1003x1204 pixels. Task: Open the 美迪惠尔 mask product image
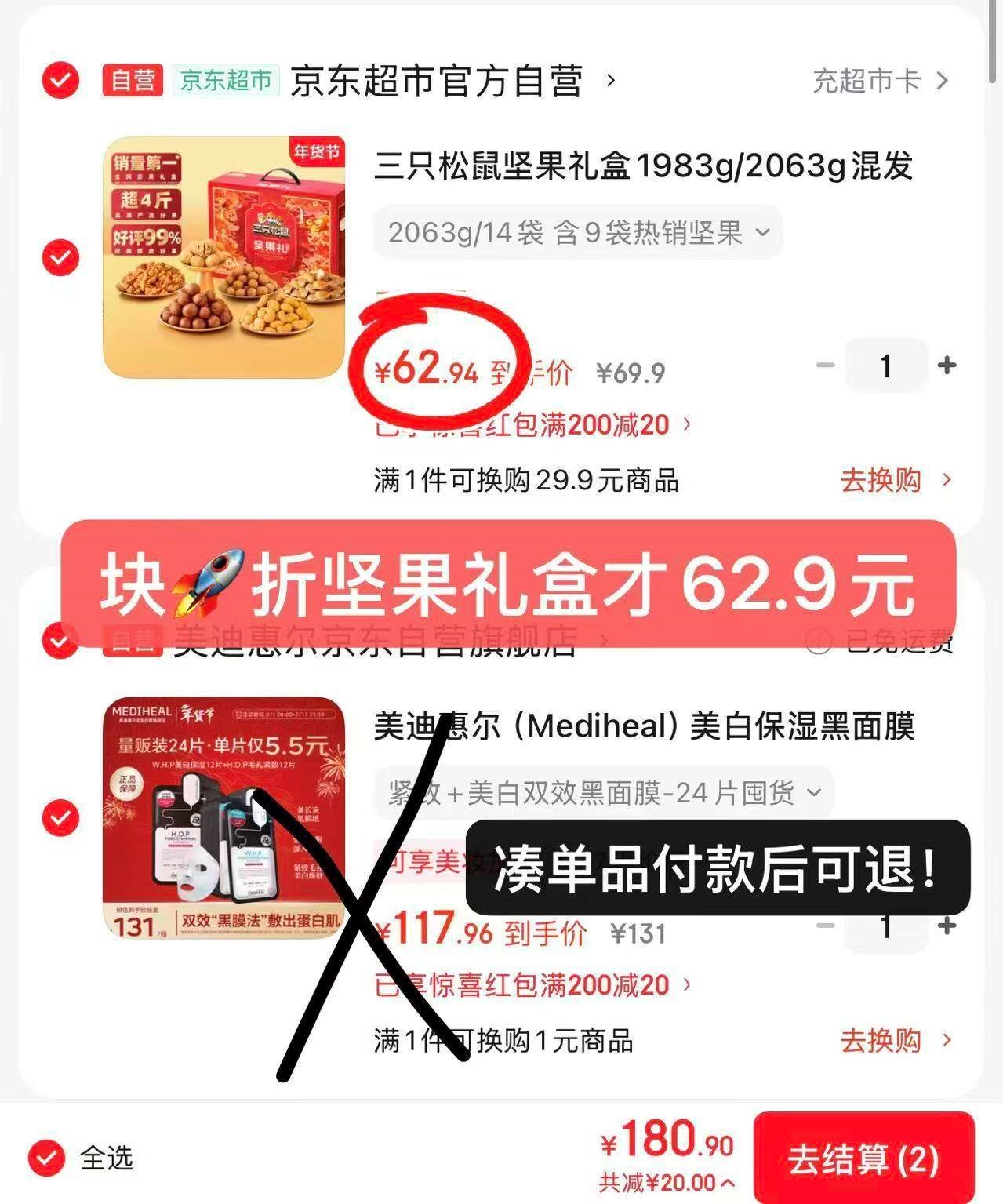(224, 817)
